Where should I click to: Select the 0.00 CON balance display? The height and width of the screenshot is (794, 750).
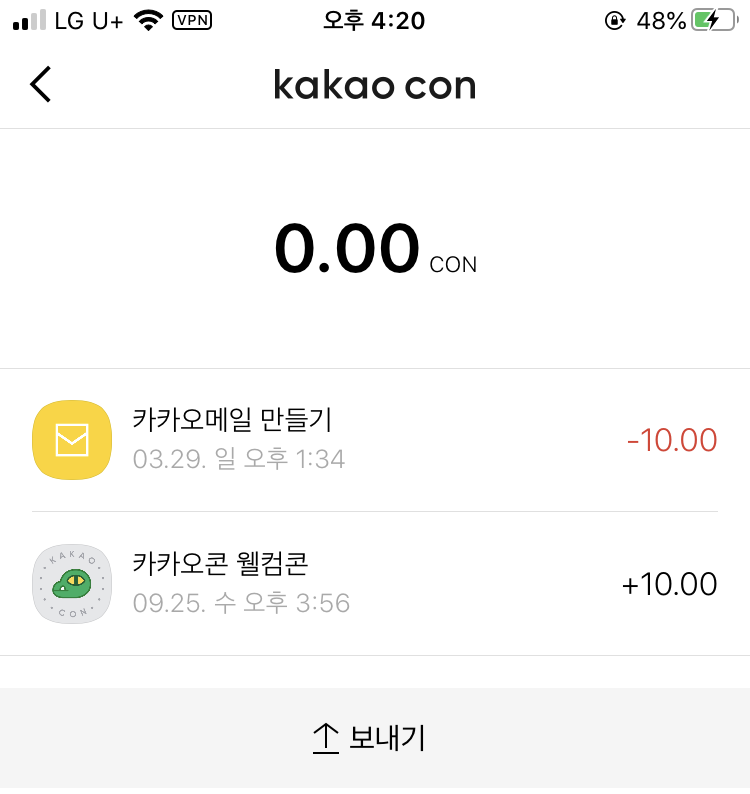pyautogui.click(x=350, y=248)
